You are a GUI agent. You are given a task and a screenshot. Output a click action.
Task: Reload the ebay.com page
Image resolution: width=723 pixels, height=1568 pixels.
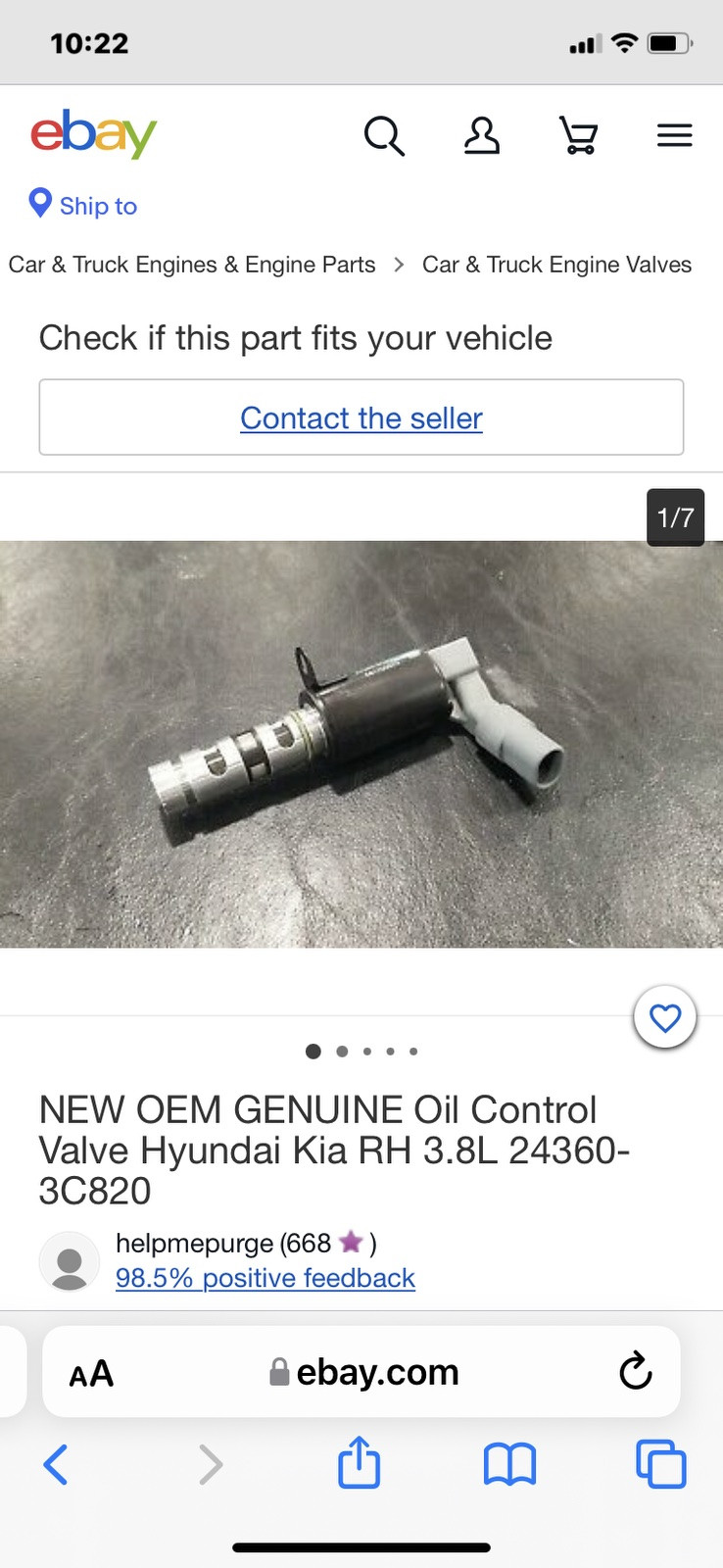(x=635, y=1371)
